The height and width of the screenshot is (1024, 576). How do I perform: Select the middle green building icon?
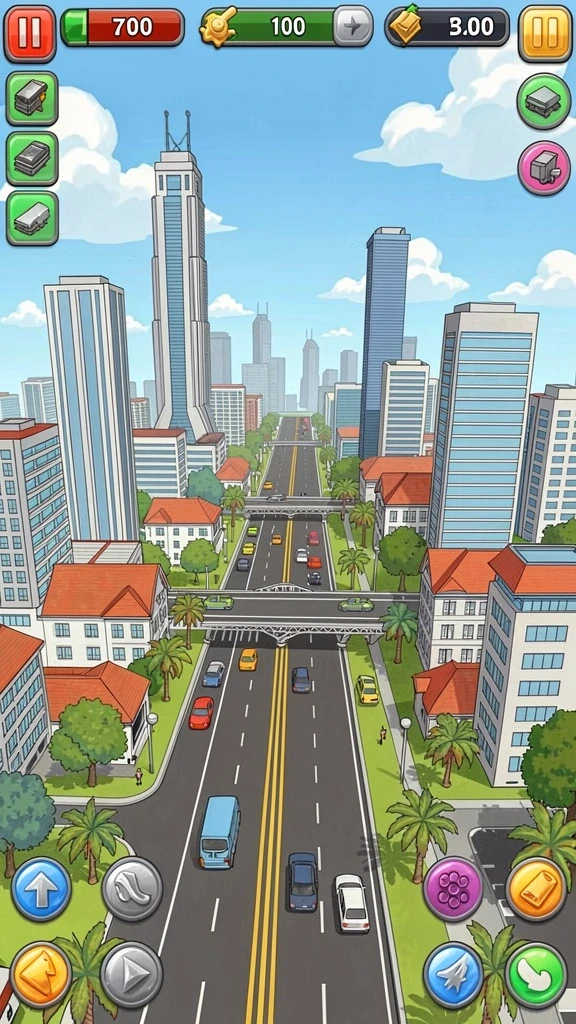tap(32, 159)
